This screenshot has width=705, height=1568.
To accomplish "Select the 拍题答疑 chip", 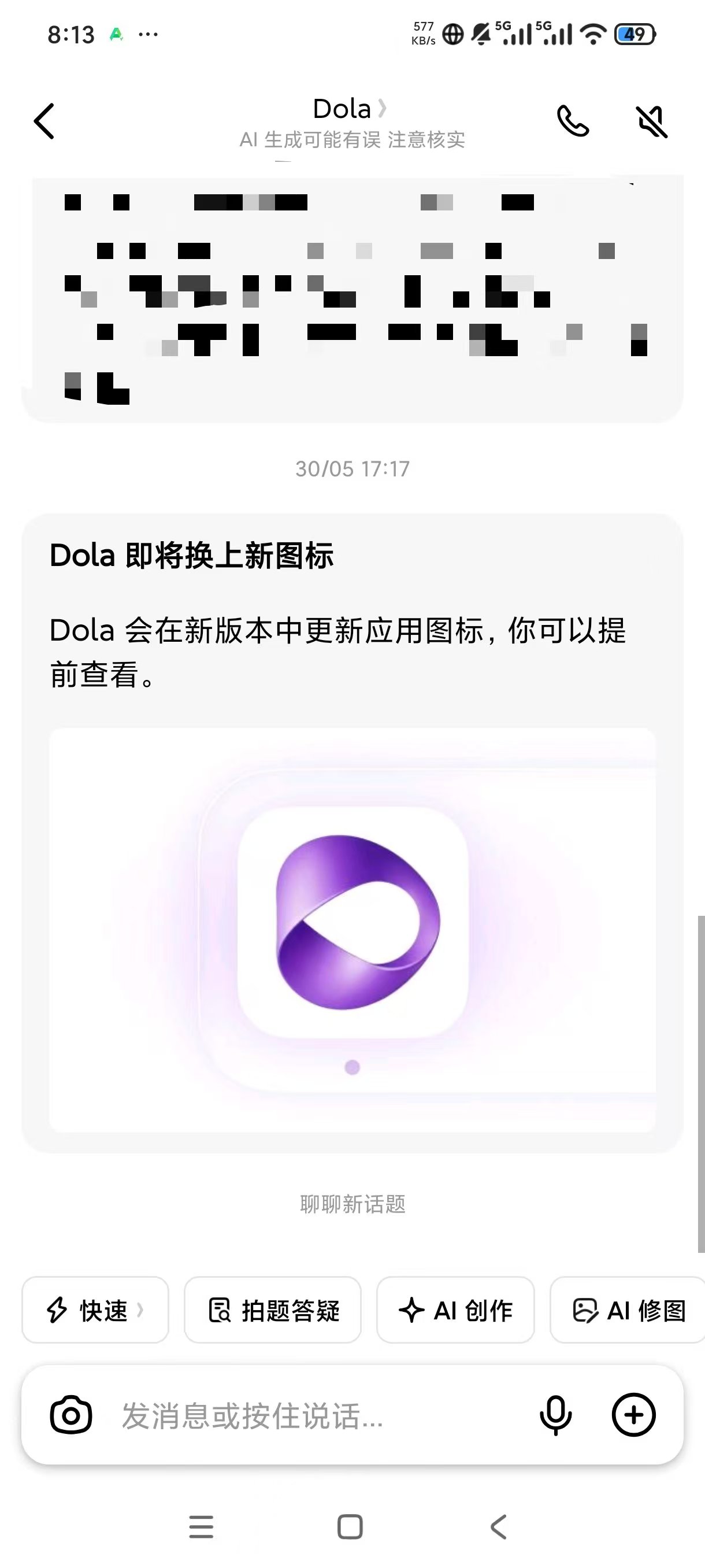I will point(273,1310).
